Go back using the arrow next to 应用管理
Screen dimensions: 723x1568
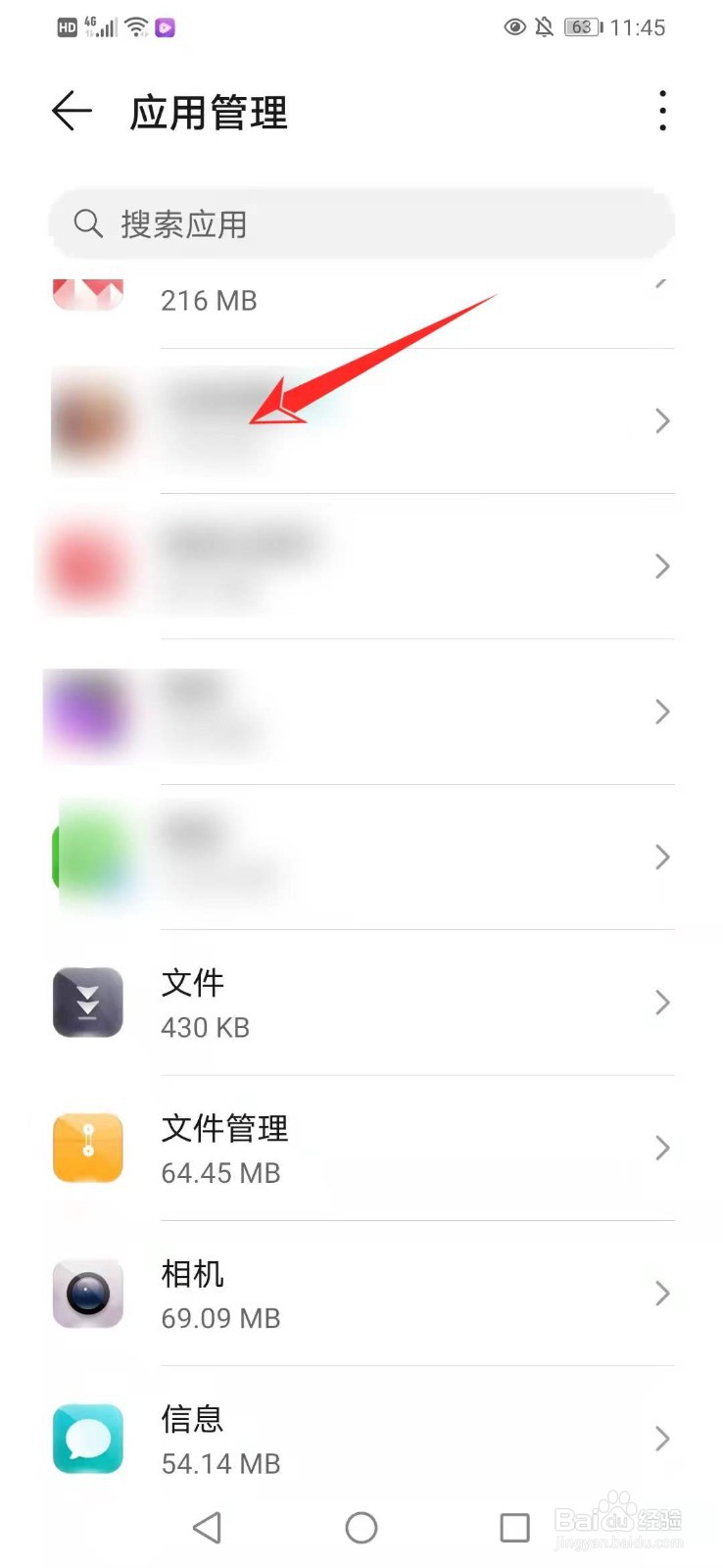pyautogui.click(x=71, y=112)
